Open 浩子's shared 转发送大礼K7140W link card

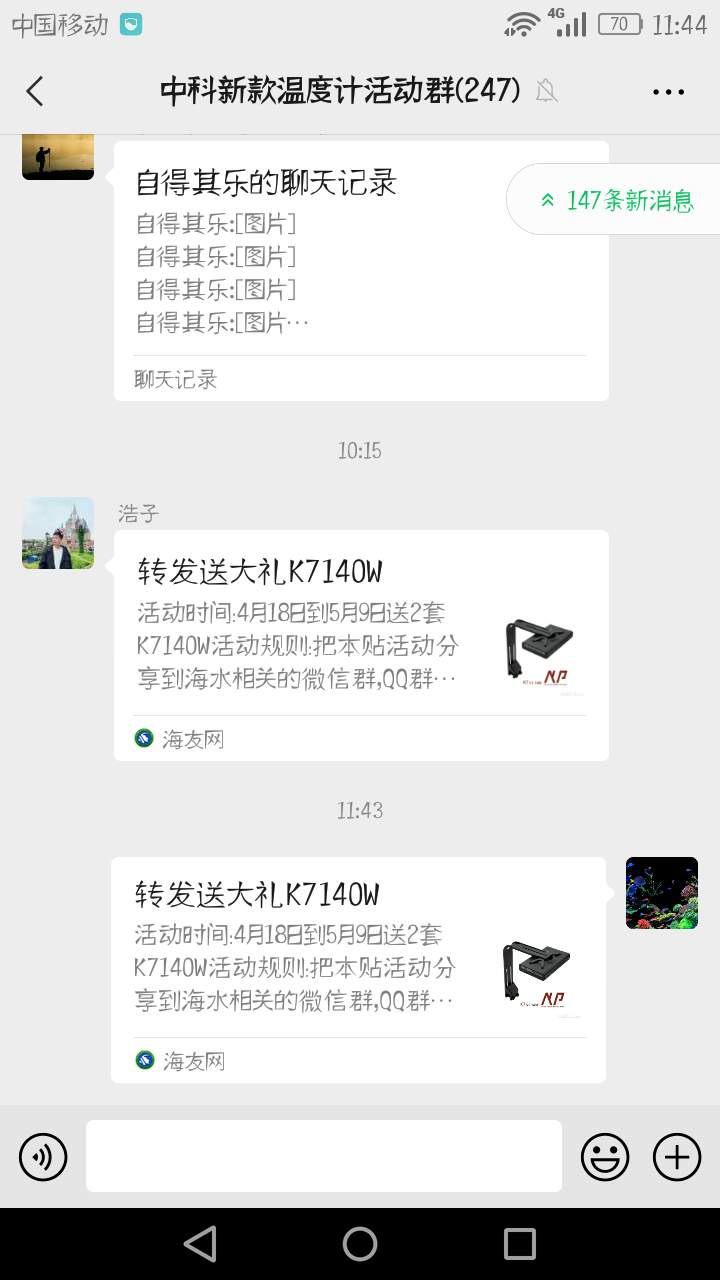tap(361, 645)
